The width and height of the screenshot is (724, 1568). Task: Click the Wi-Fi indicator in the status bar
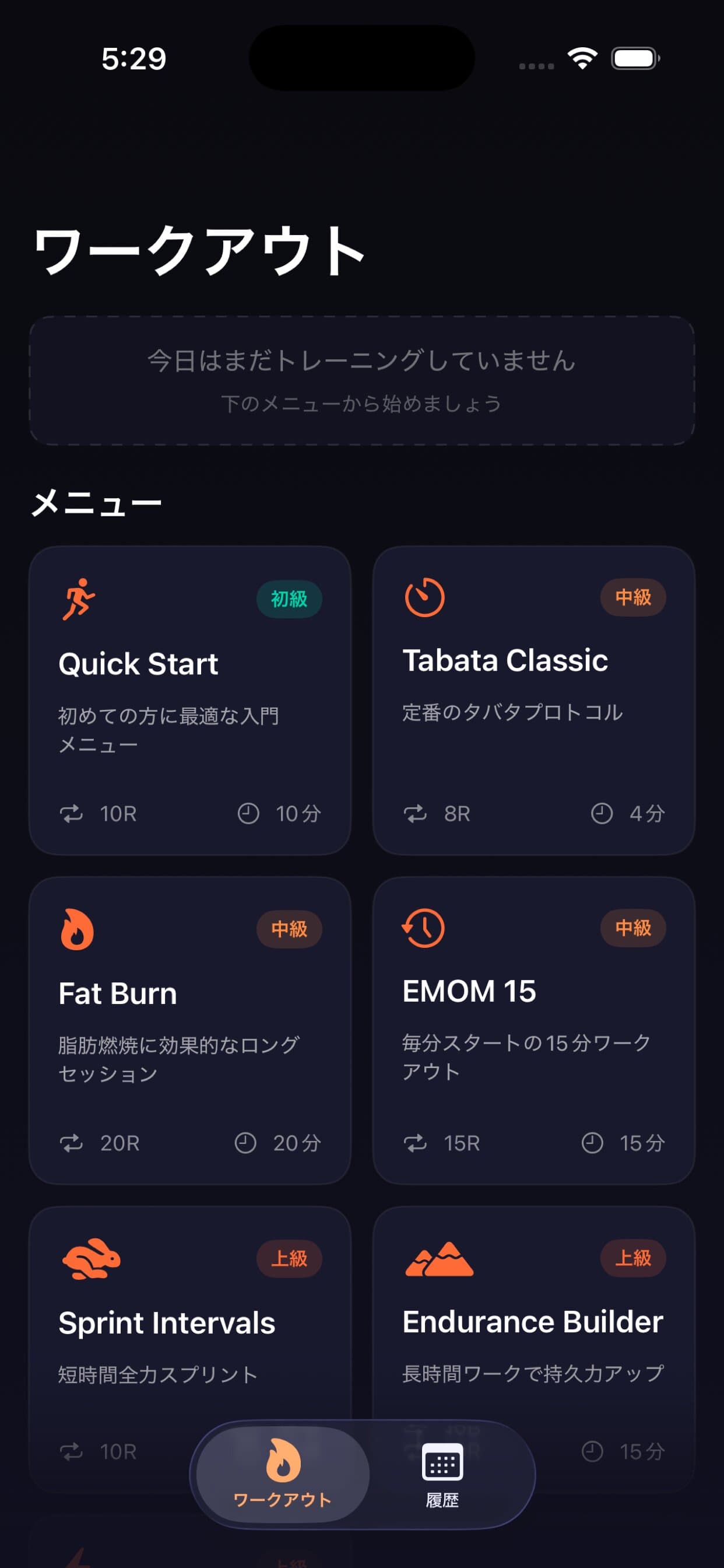point(582,58)
